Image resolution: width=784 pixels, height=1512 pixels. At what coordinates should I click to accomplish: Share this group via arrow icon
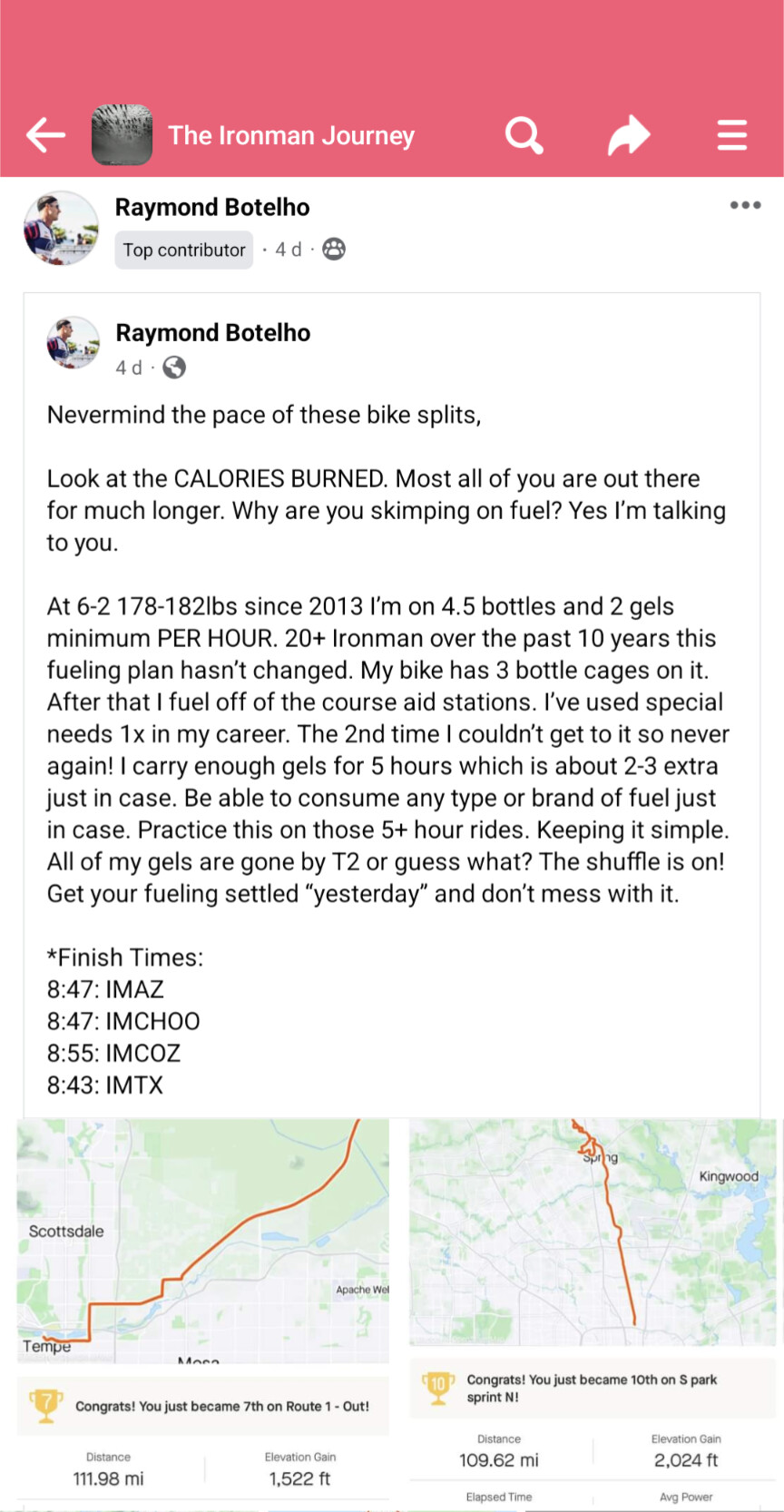point(629,135)
